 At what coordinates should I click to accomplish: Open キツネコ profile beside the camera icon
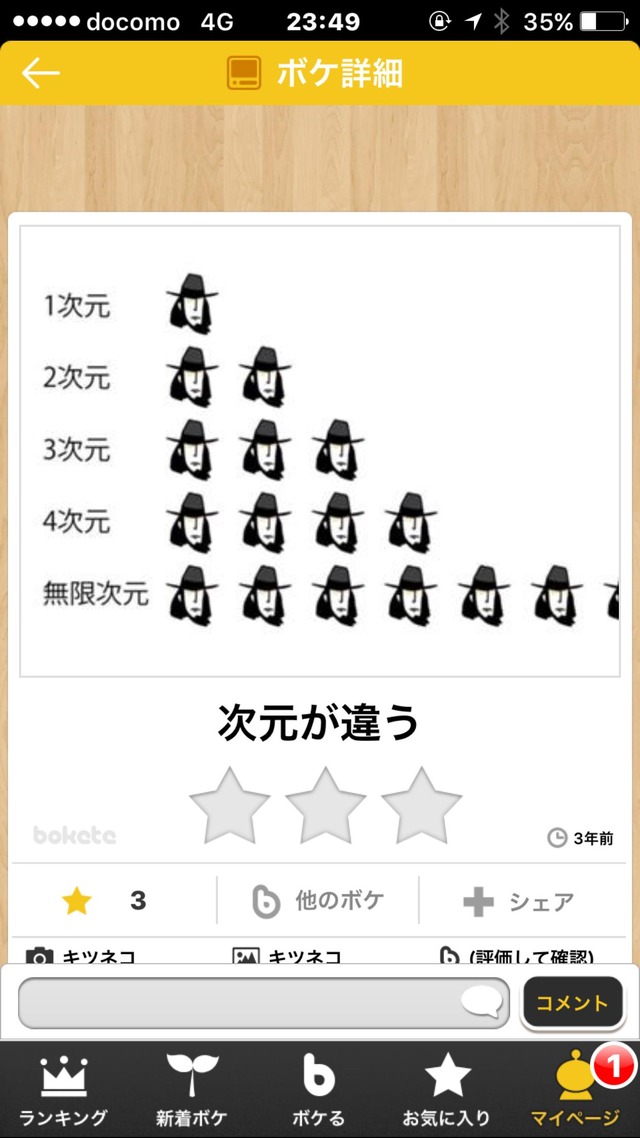pyautogui.click(x=98, y=956)
